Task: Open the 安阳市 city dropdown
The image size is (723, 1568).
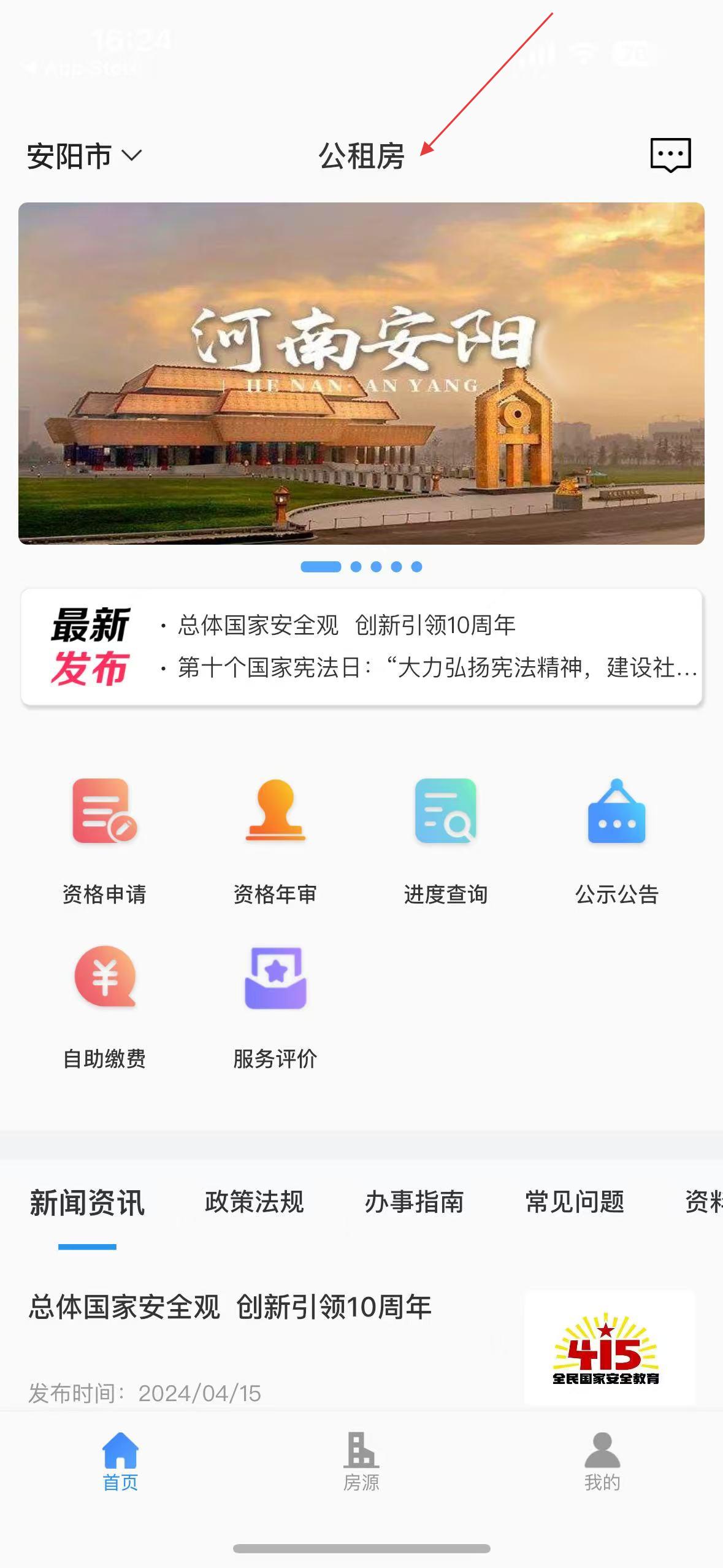Action: (x=84, y=156)
